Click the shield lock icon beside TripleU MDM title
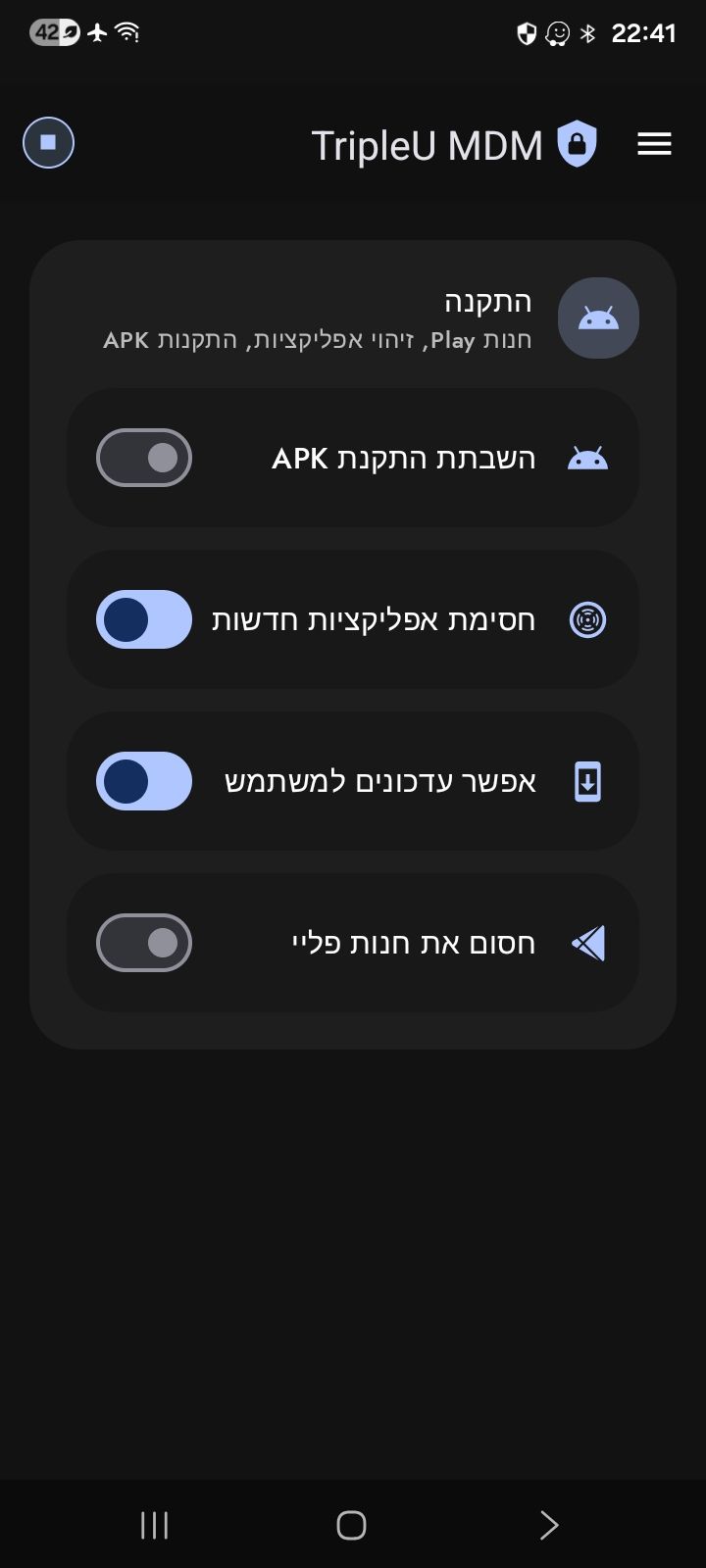This screenshot has width=706, height=1568. (x=579, y=143)
